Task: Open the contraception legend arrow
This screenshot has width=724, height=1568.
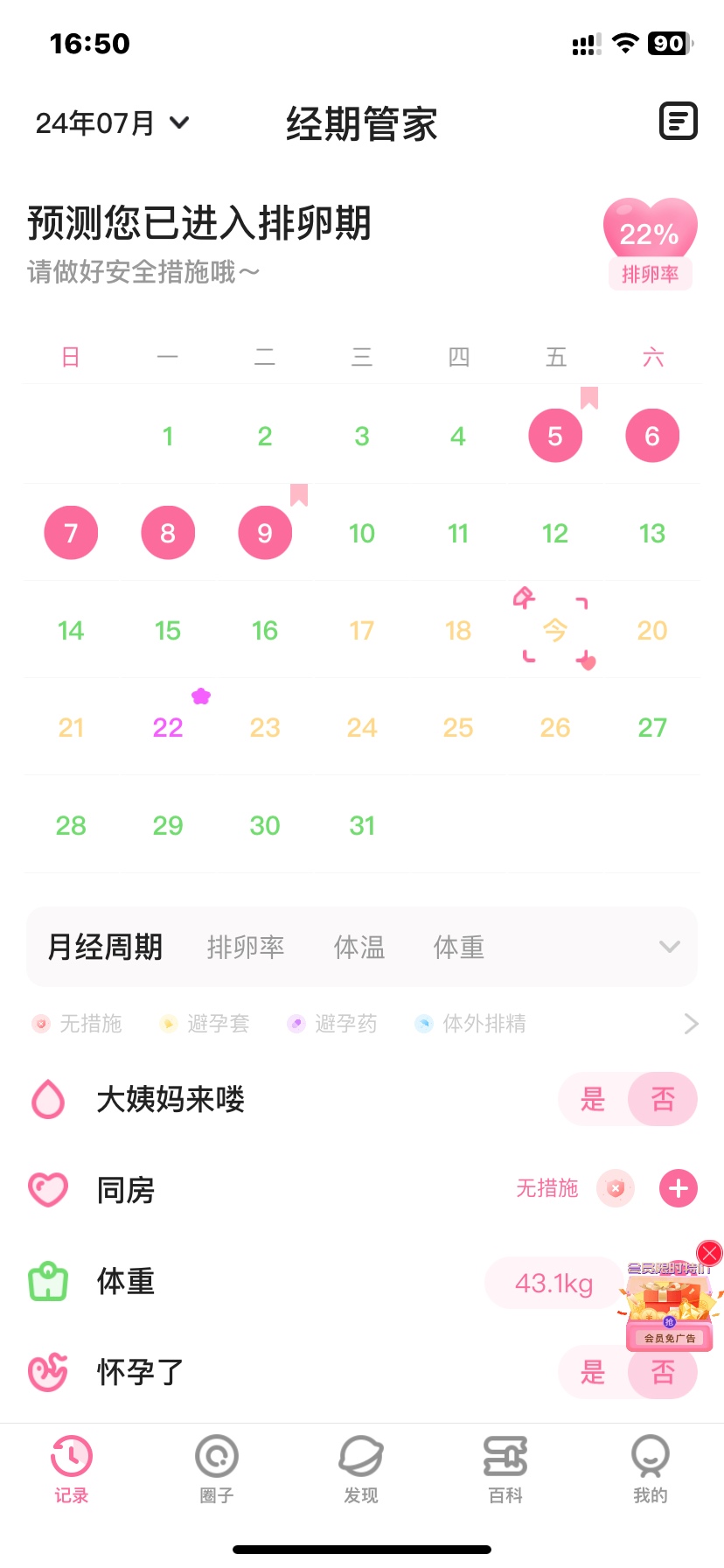Action: pyautogui.click(x=691, y=1024)
